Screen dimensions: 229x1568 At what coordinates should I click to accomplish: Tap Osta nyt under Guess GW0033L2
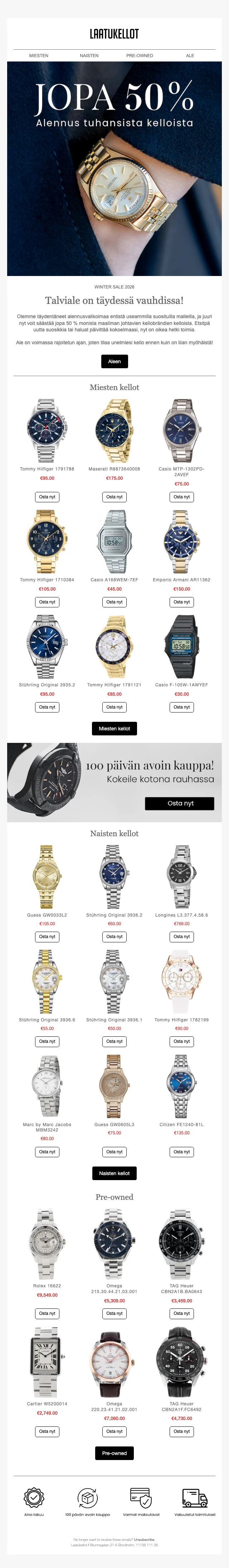click(47, 937)
